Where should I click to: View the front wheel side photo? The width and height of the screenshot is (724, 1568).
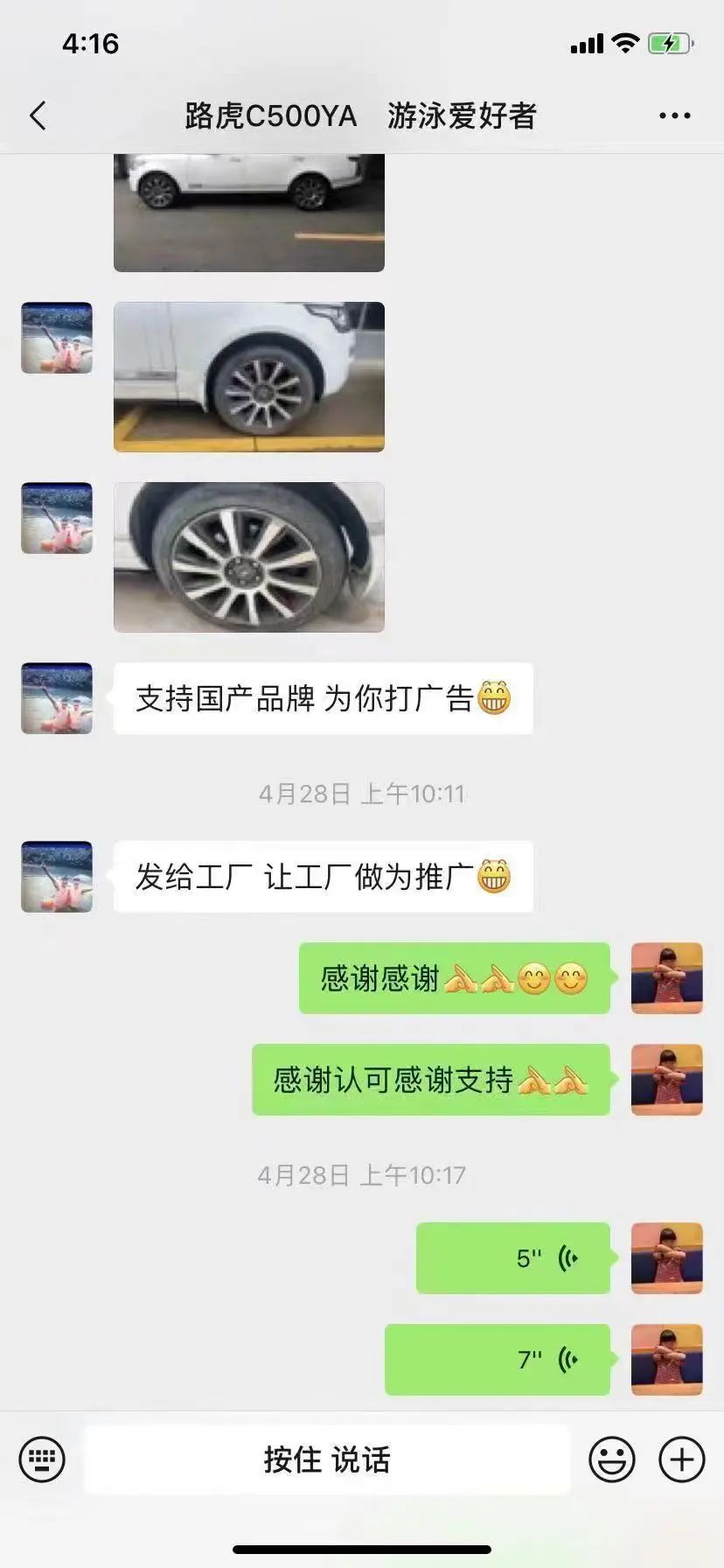pos(249,377)
